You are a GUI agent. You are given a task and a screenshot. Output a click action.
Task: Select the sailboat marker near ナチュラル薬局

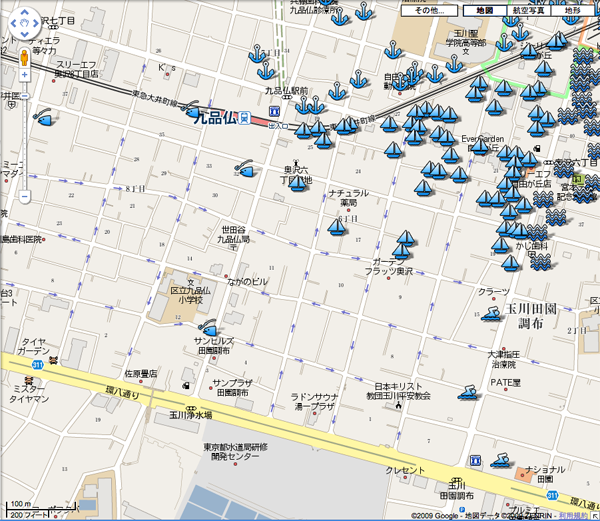338,226
